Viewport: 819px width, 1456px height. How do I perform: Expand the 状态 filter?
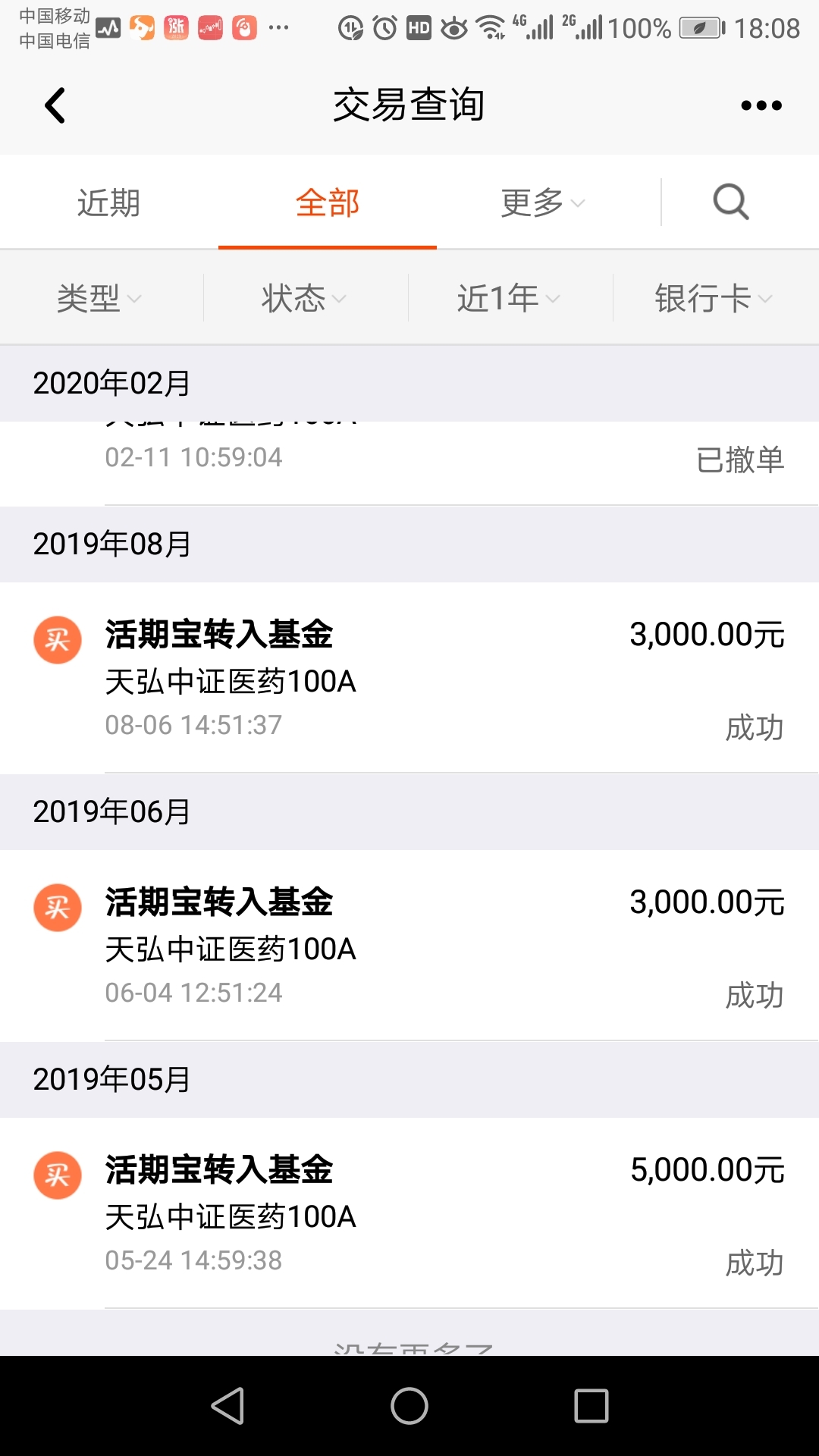305,298
